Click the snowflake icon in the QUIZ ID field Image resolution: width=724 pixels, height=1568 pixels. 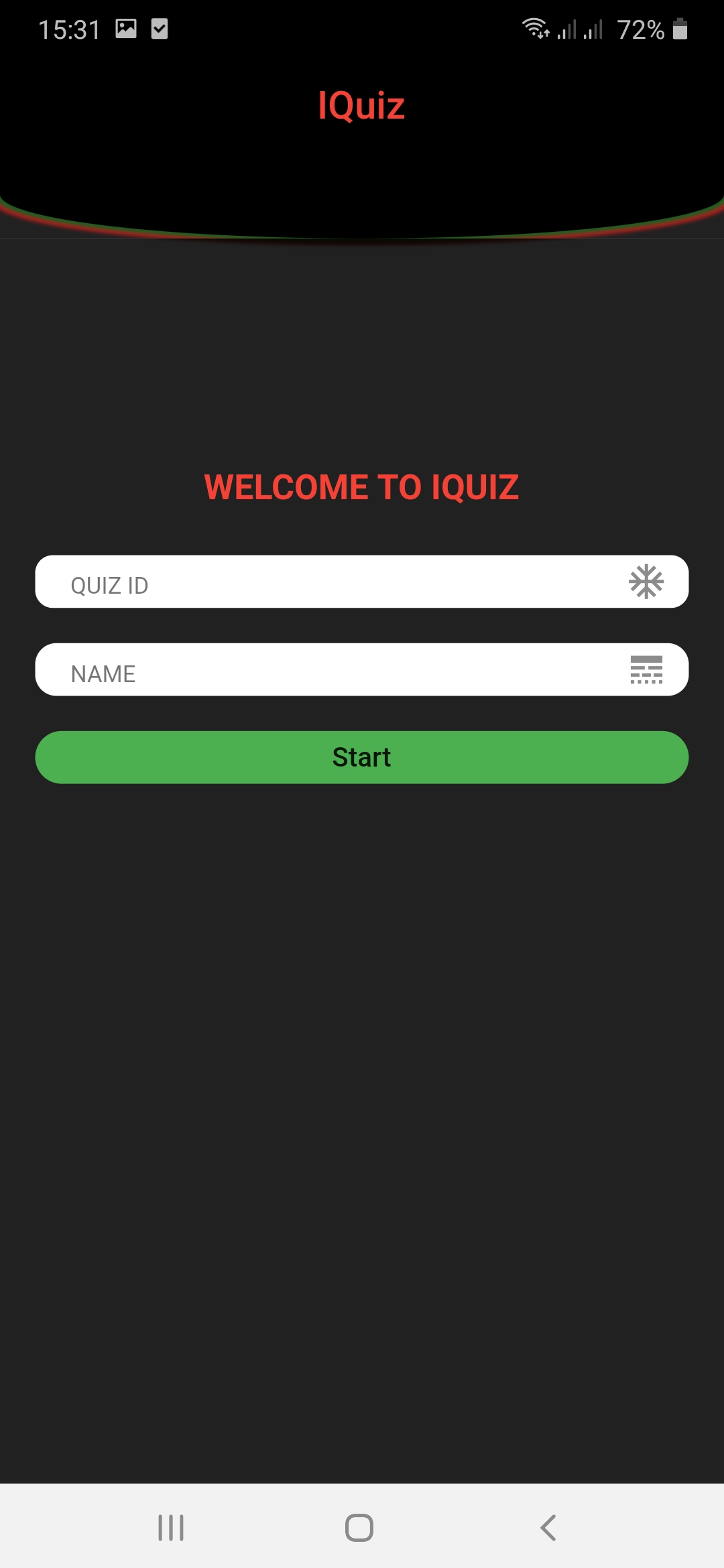coord(644,582)
